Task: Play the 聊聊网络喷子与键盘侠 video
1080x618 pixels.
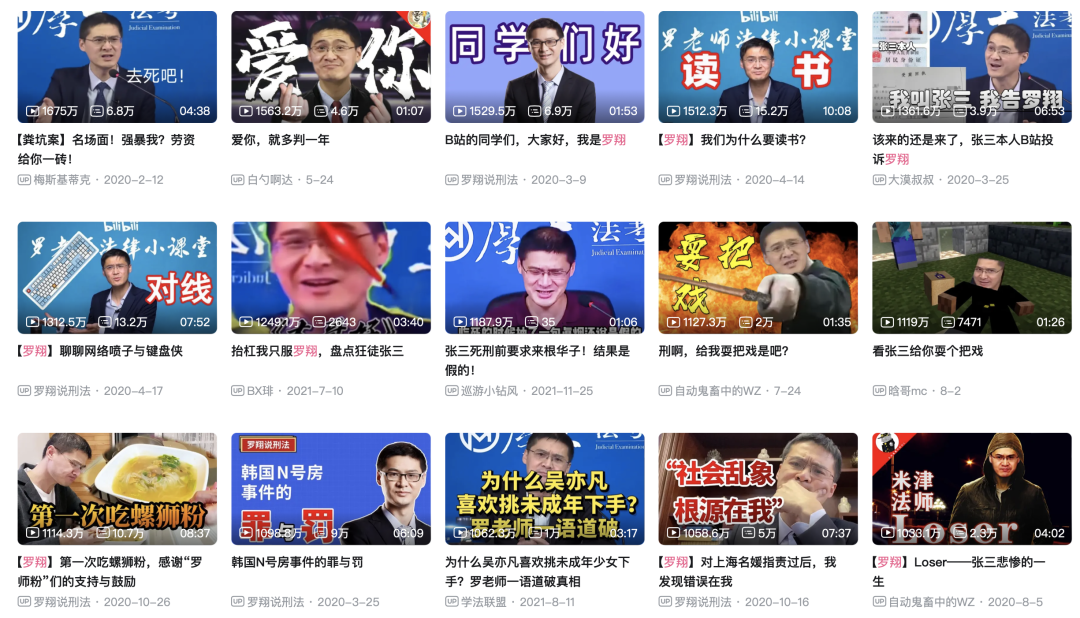Action: 117,277
